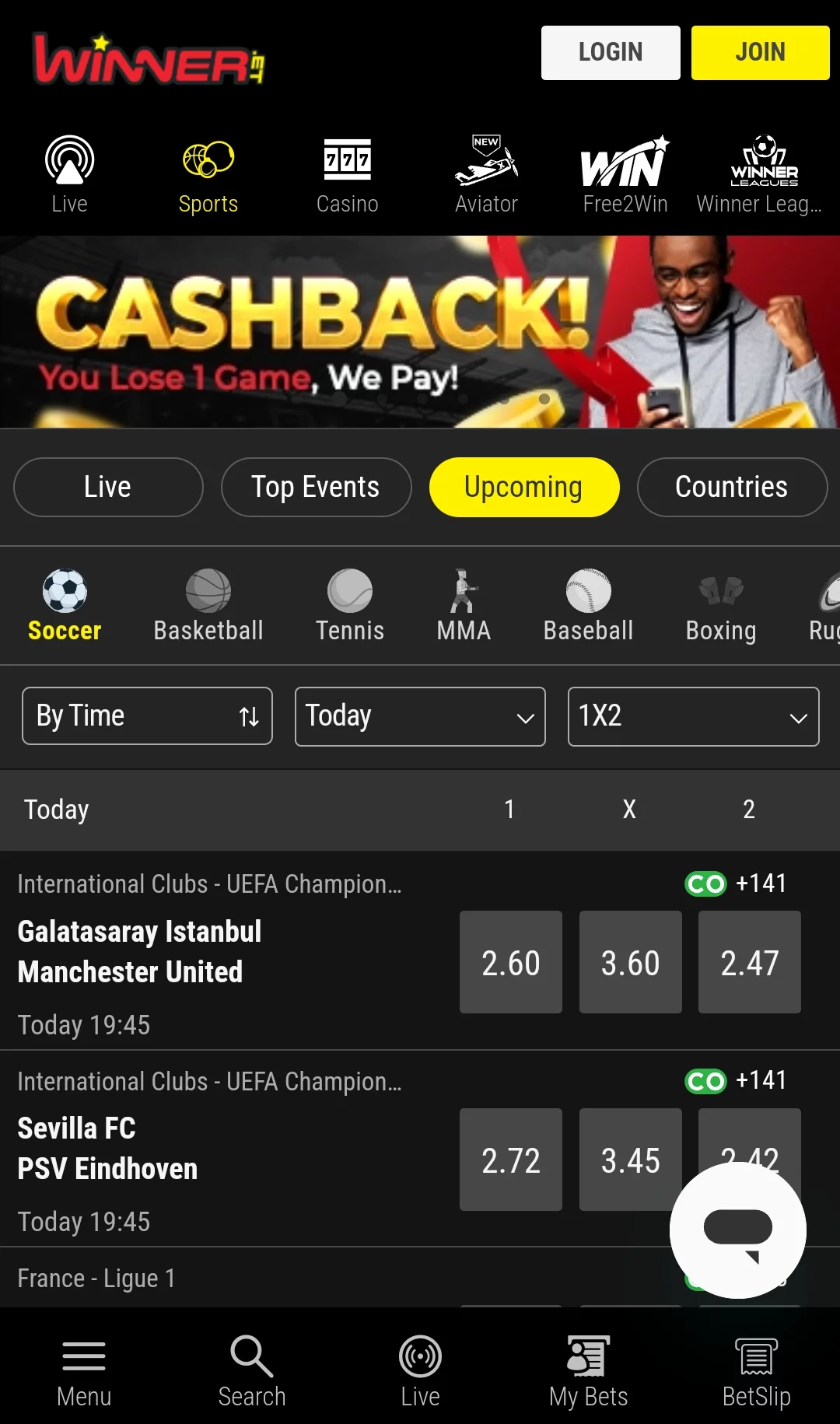Expand the Today date dropdown
The height and width of the screenshot is (1424, 840).
pyautogui.click(x=420, y=716)
